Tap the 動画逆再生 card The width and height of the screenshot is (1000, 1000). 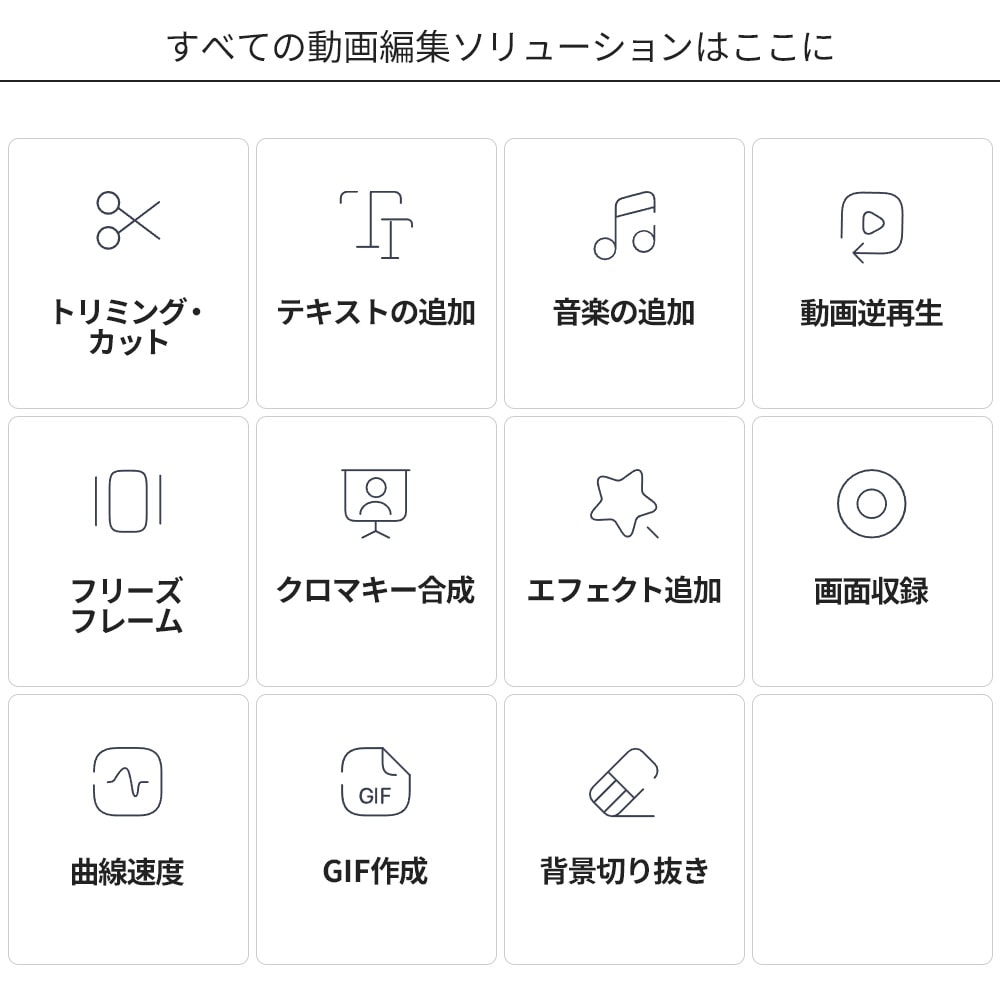872,273
